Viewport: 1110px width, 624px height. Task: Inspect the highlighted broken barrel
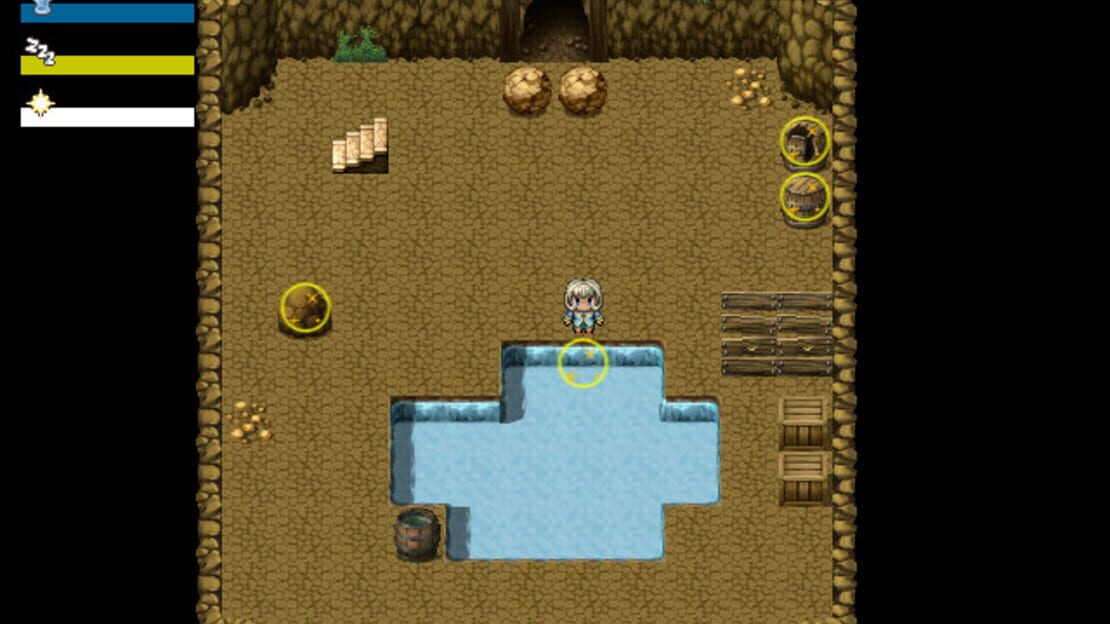pos(804,142)
